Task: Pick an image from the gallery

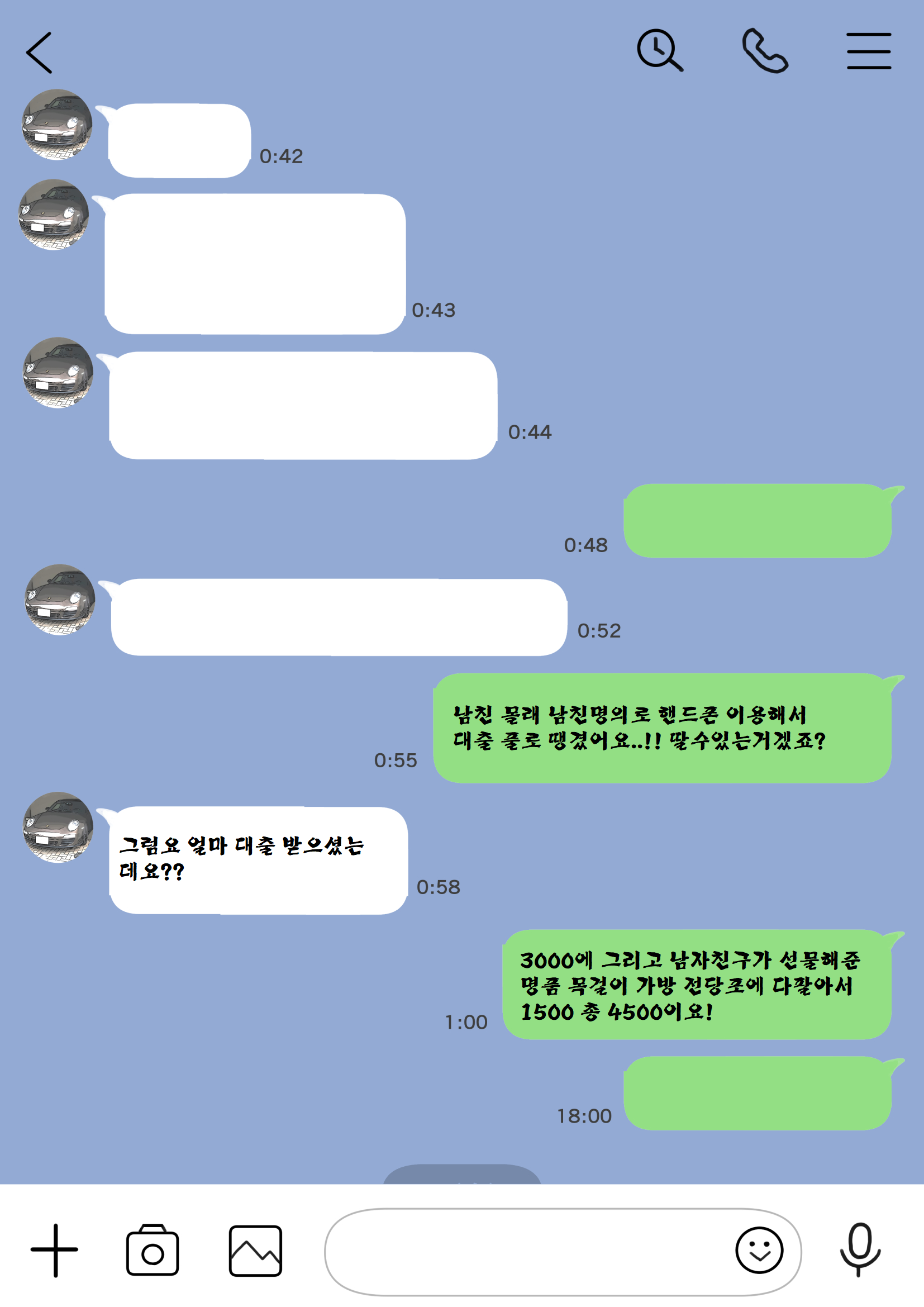Action: [x=255, y=1251]
